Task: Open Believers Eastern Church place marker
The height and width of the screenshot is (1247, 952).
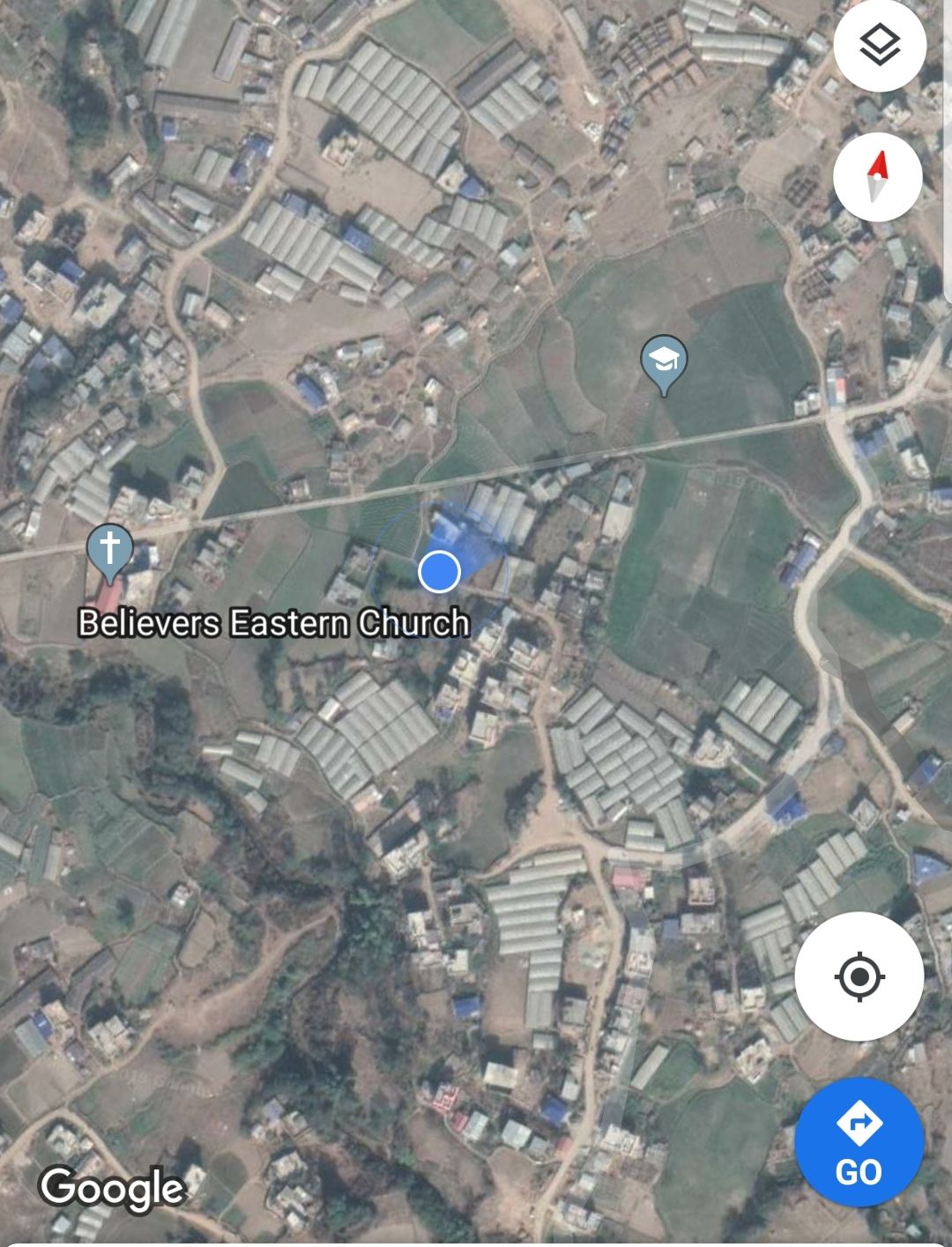Action: tap(109, 552)
